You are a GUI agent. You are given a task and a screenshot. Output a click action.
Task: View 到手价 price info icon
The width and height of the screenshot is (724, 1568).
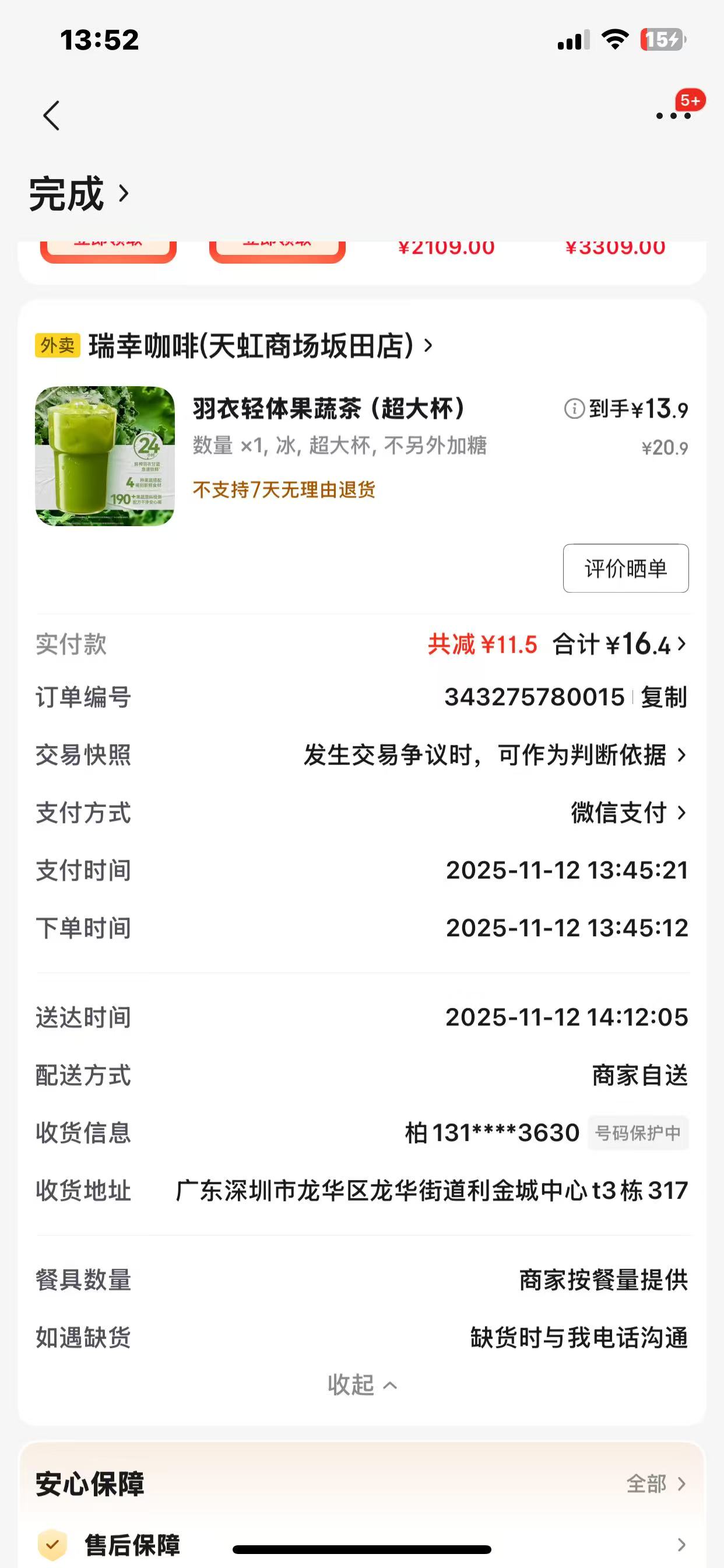click(x=574, y=408)
